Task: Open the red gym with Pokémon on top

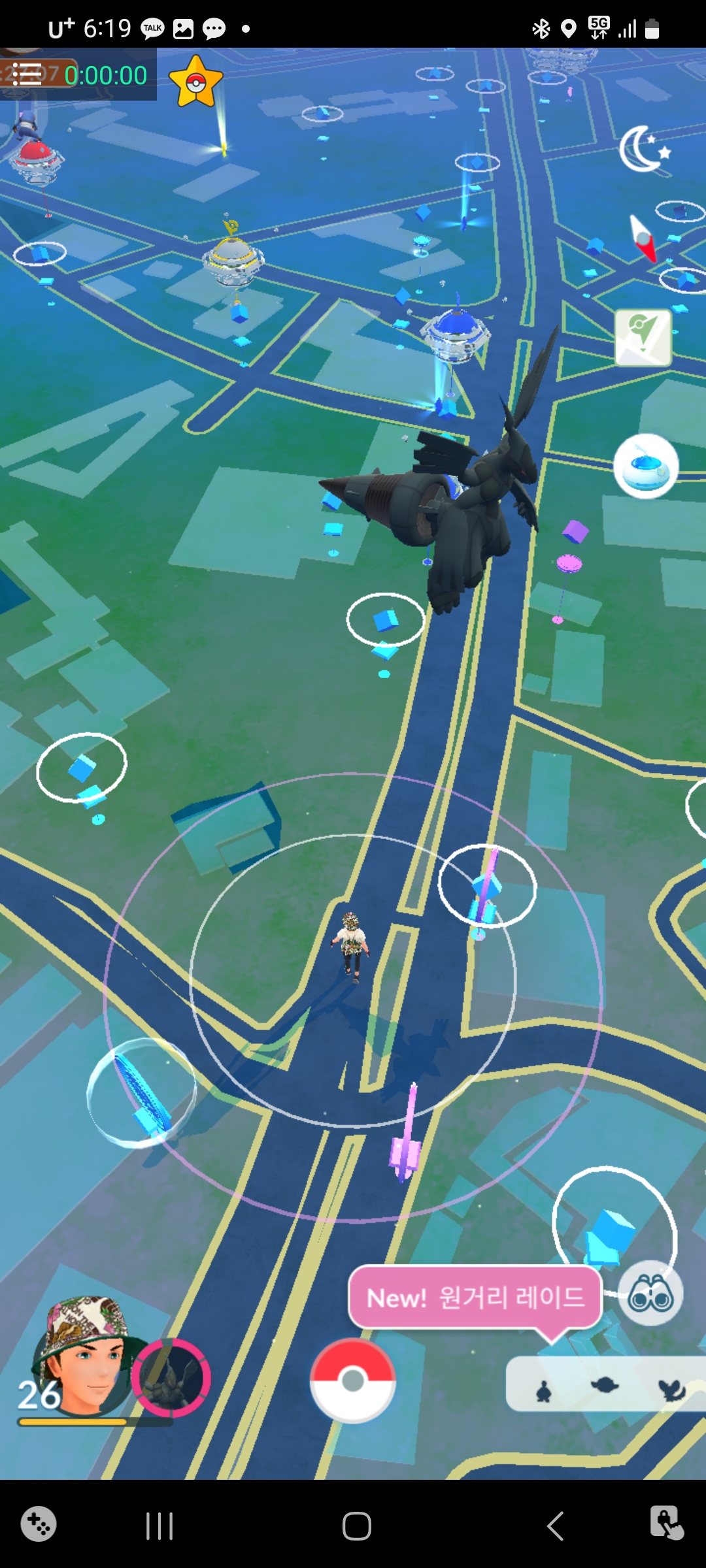Action: [x=35, y=157]
